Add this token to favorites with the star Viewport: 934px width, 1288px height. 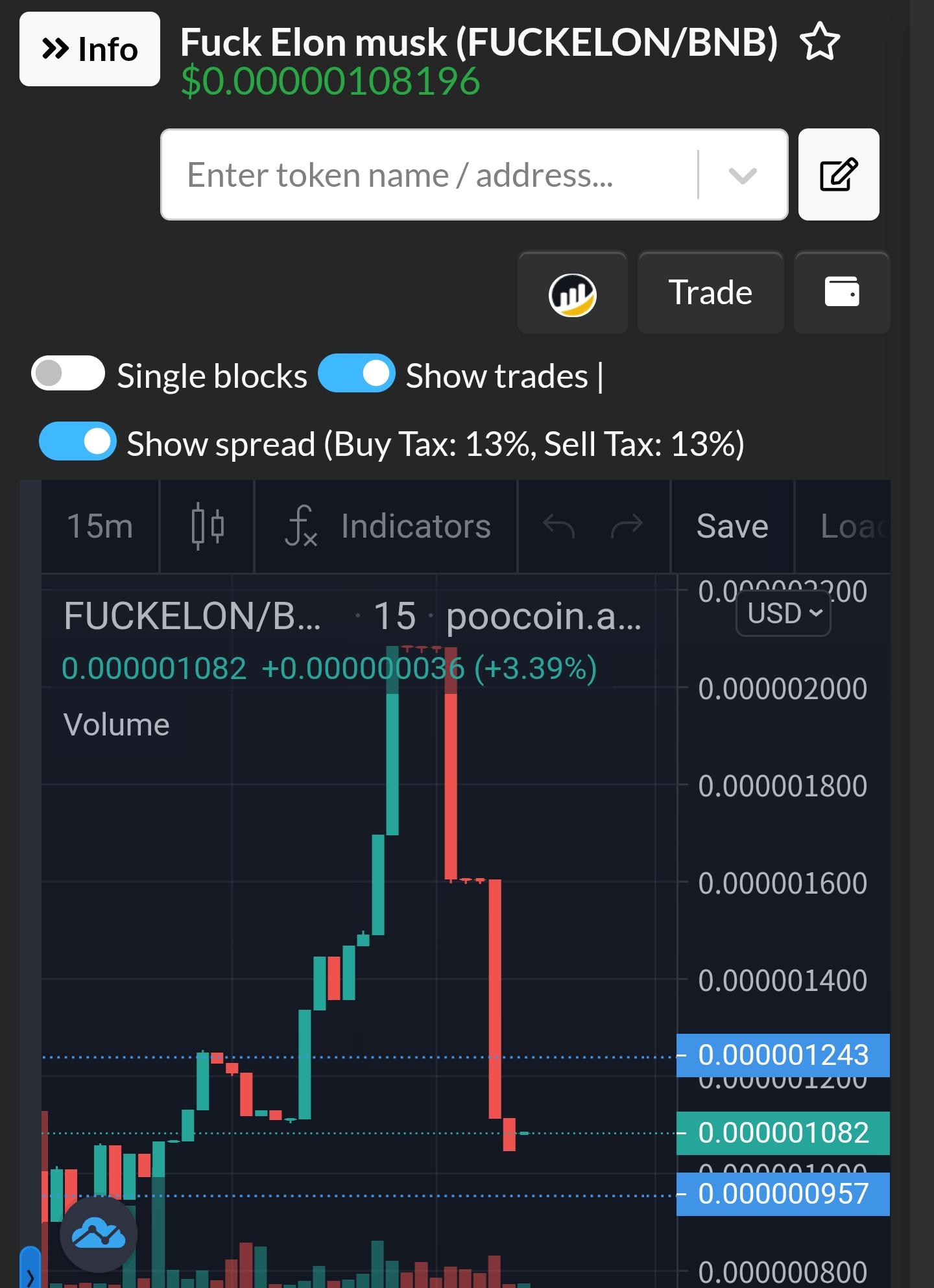coord(820,42)
